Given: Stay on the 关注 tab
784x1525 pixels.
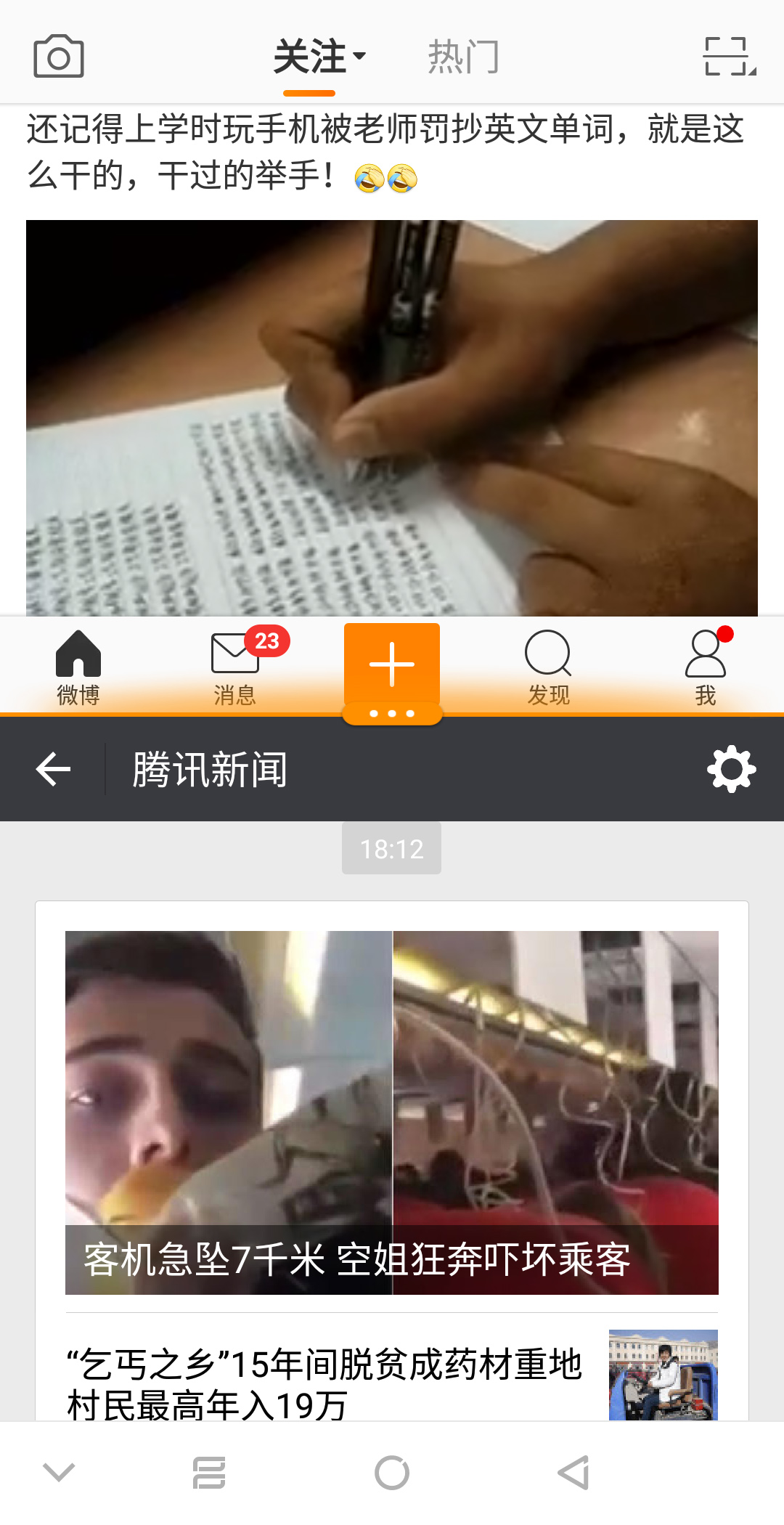Looking at the screenshot, I should point(309,57).
